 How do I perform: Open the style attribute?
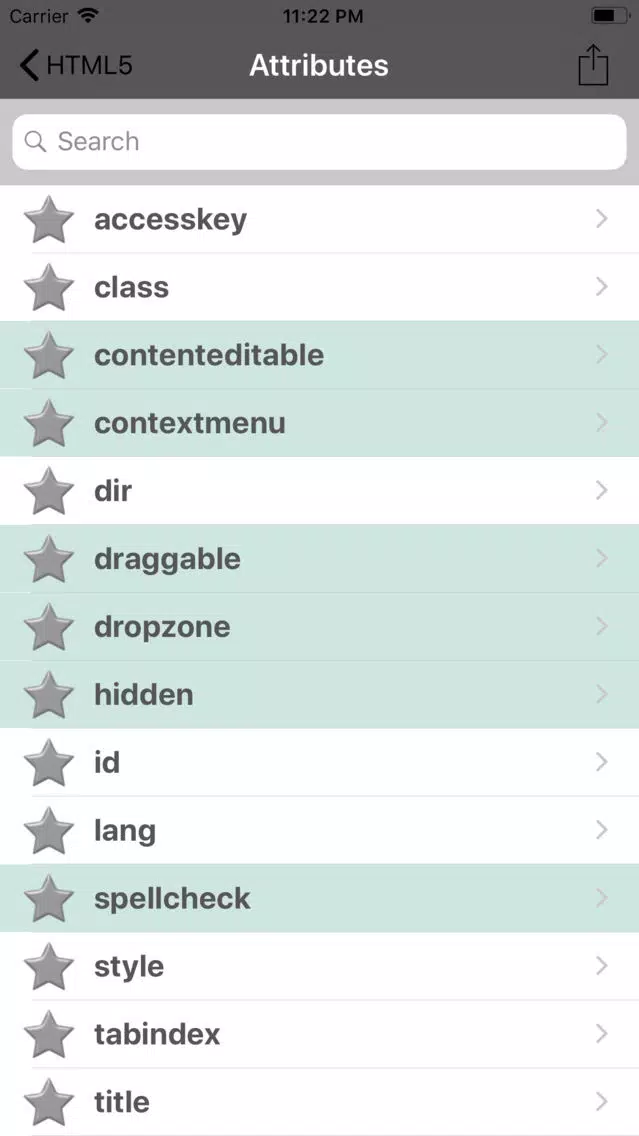[320, 966]
